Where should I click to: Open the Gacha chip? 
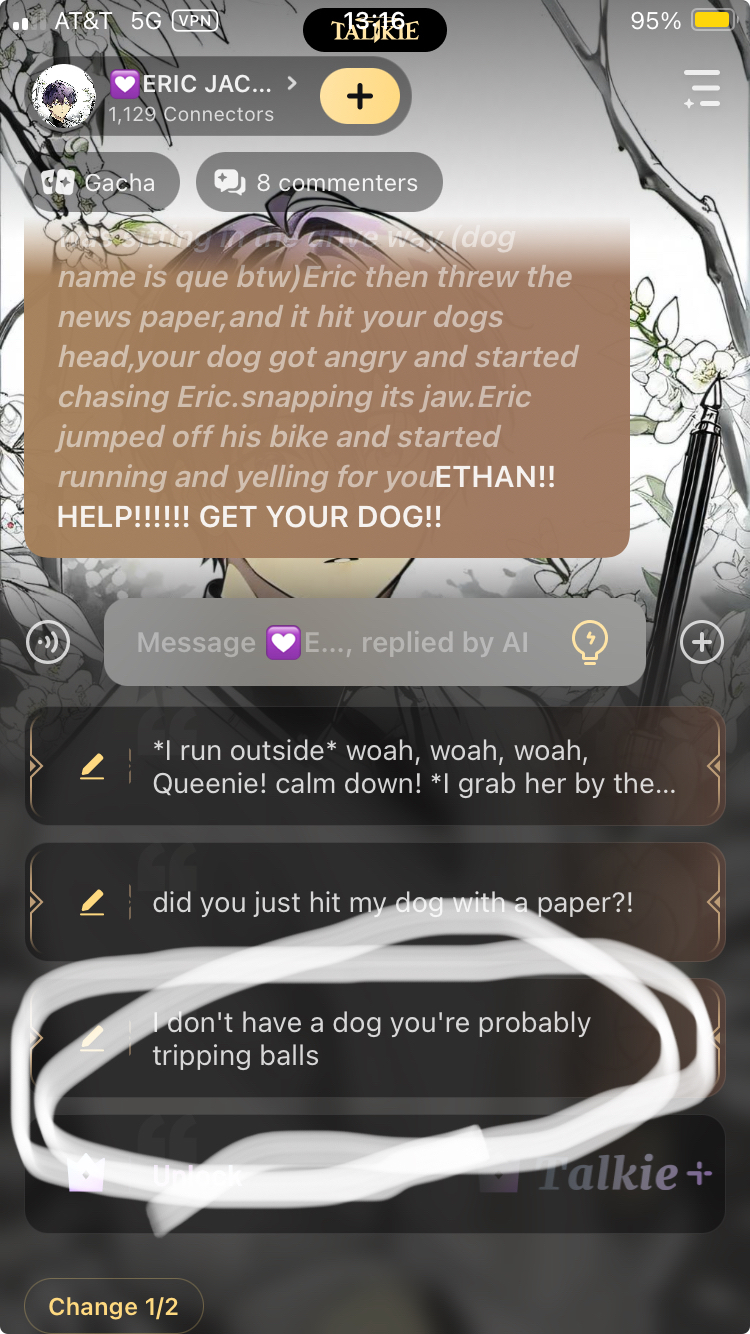pos(101,183)
